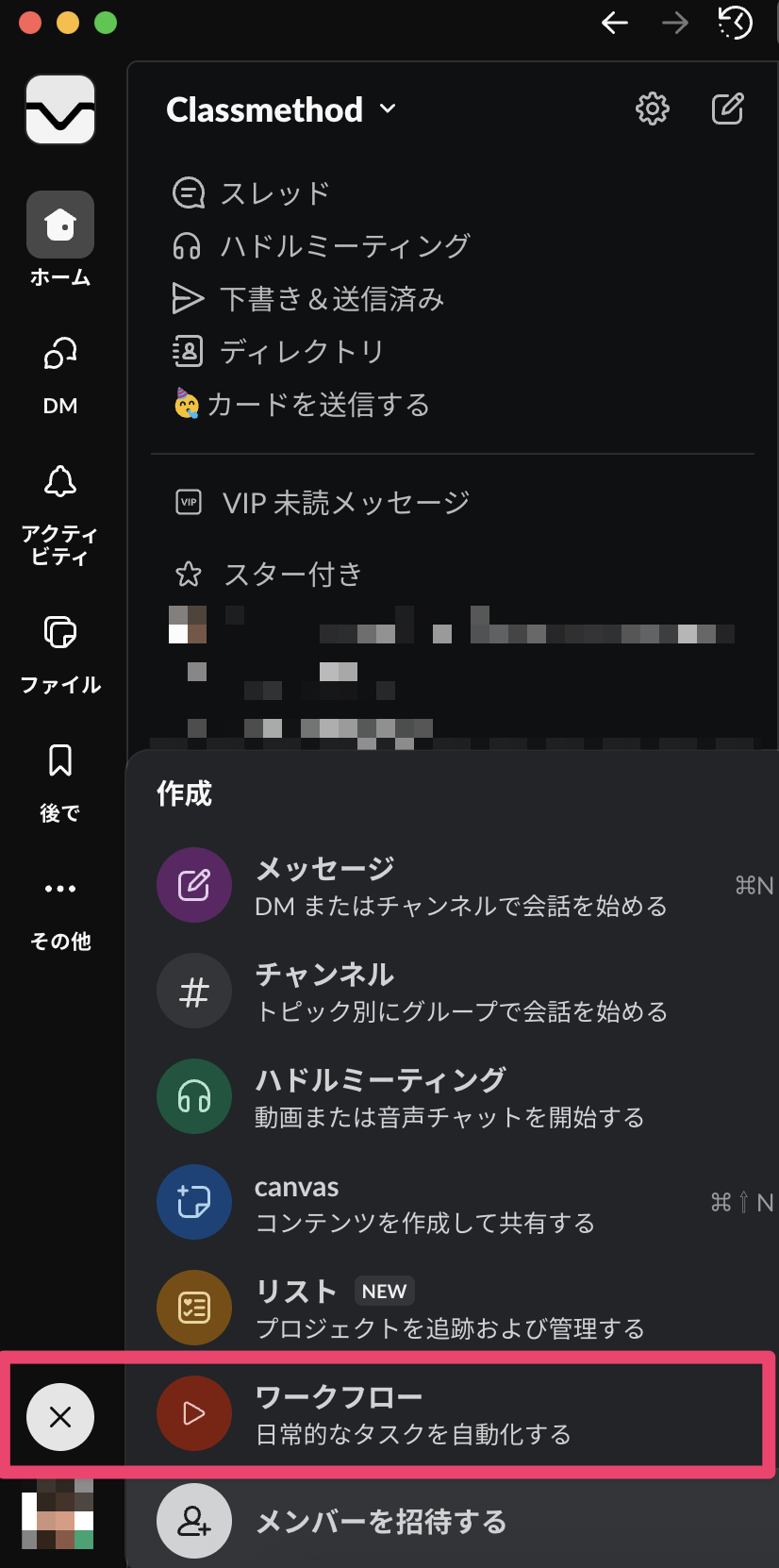The width and height of the screenshot is (779, 1568).
Task: Open the 後で saved items tab
Action: 60,782
